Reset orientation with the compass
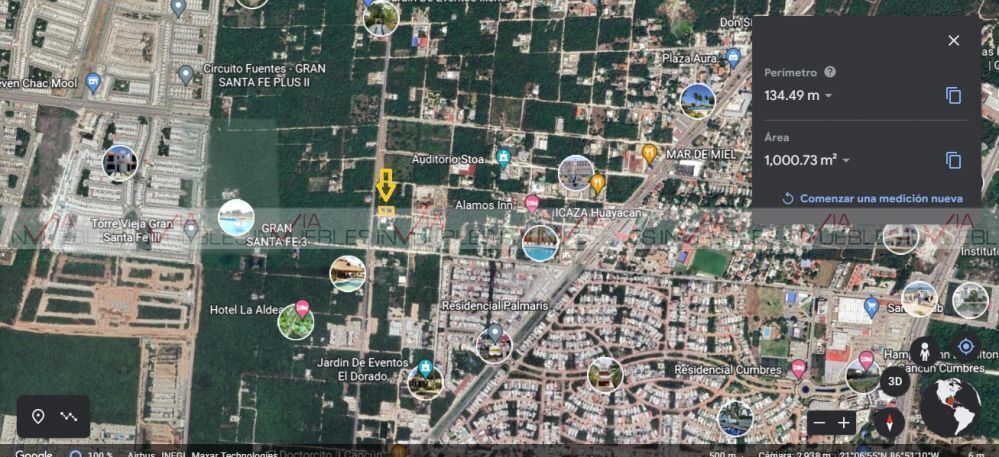Viewport: 999px width, 457px height. point(889,422)
